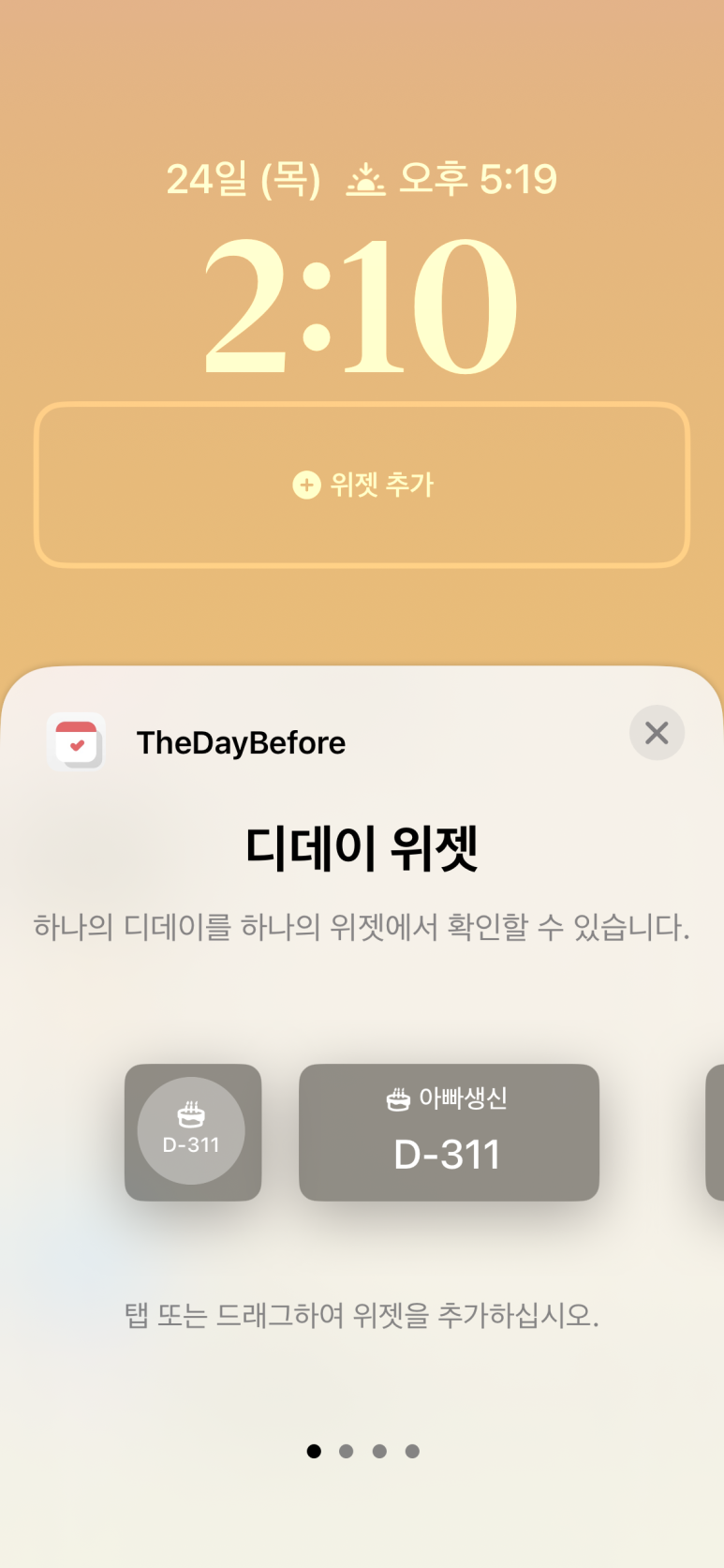Tap the 위젯 추가 widget area
The height and width of the screenshot is (1568, 724).
click(362, 485)
